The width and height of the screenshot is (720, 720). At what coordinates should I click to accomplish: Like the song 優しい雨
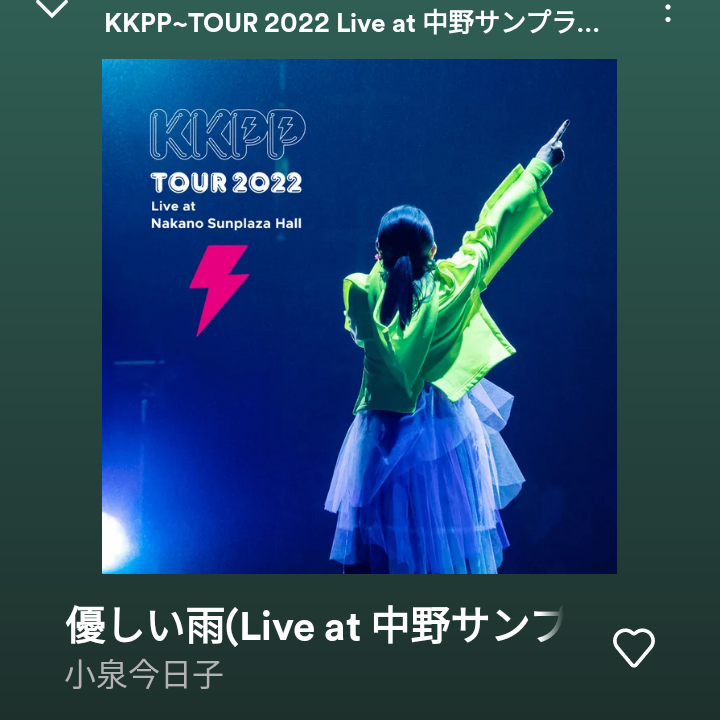pyautogui.click(x=633, y=648)
